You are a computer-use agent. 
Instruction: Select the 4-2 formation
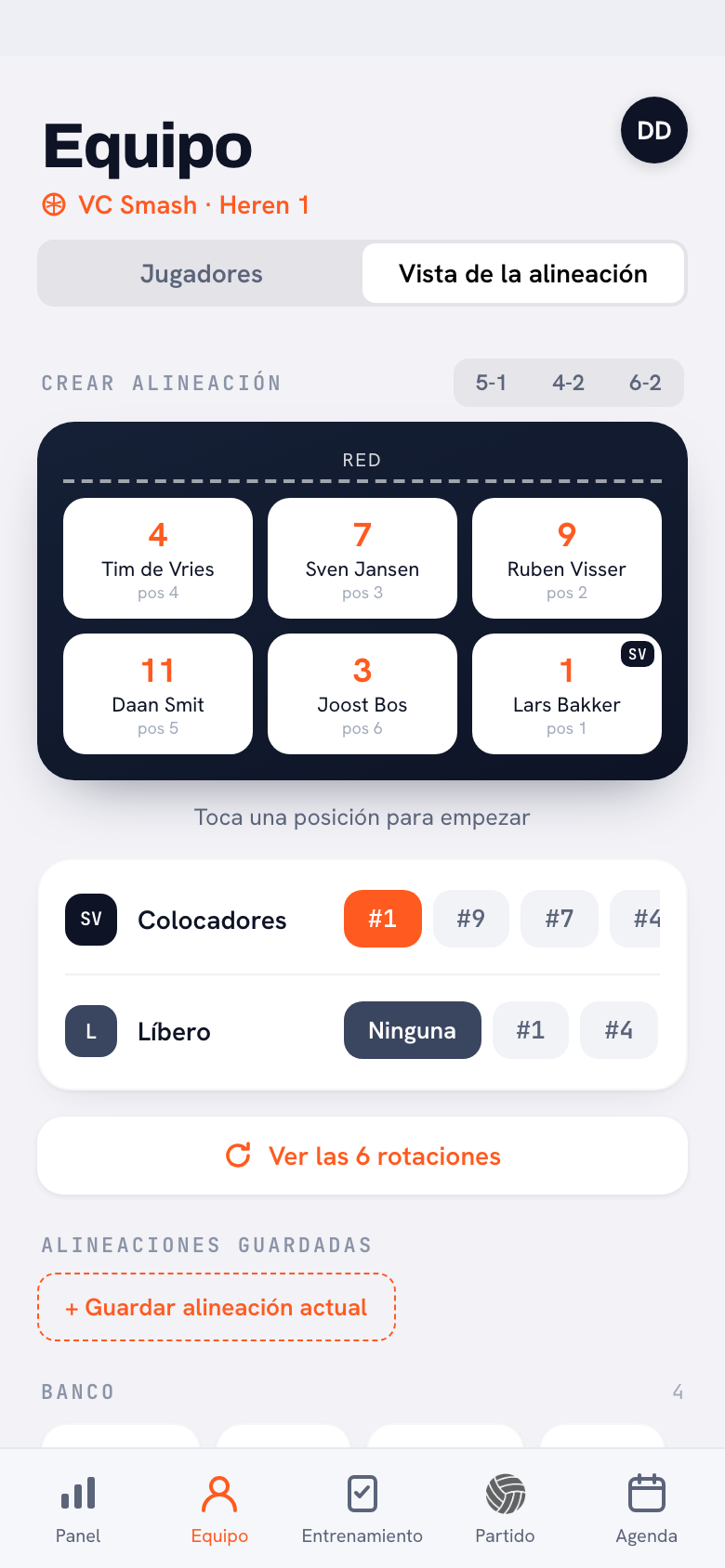tap(568, 383)
